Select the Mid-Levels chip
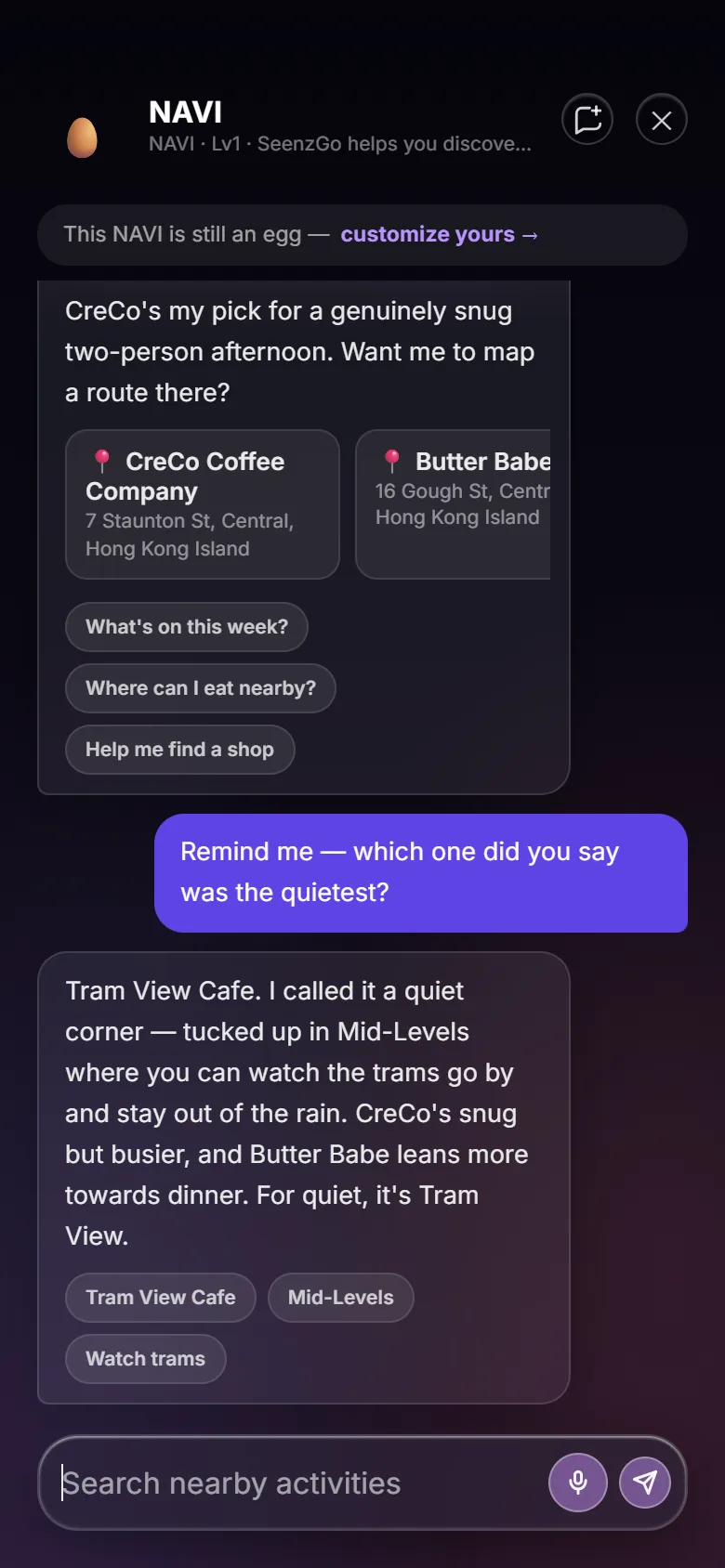Image resolution: width=725 pixels, height=1568 pixels. 341,1298
